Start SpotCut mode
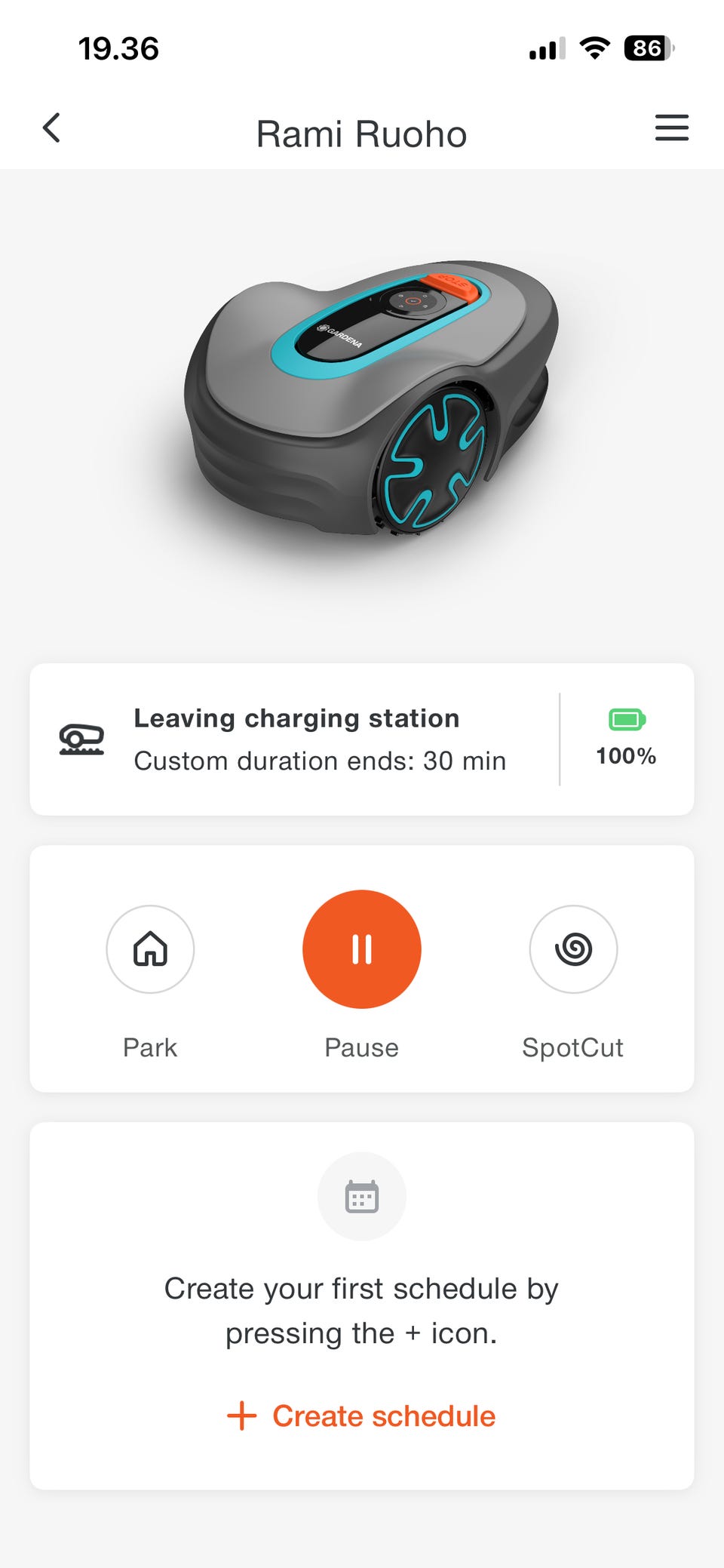724x1568 pixels. 573,949
